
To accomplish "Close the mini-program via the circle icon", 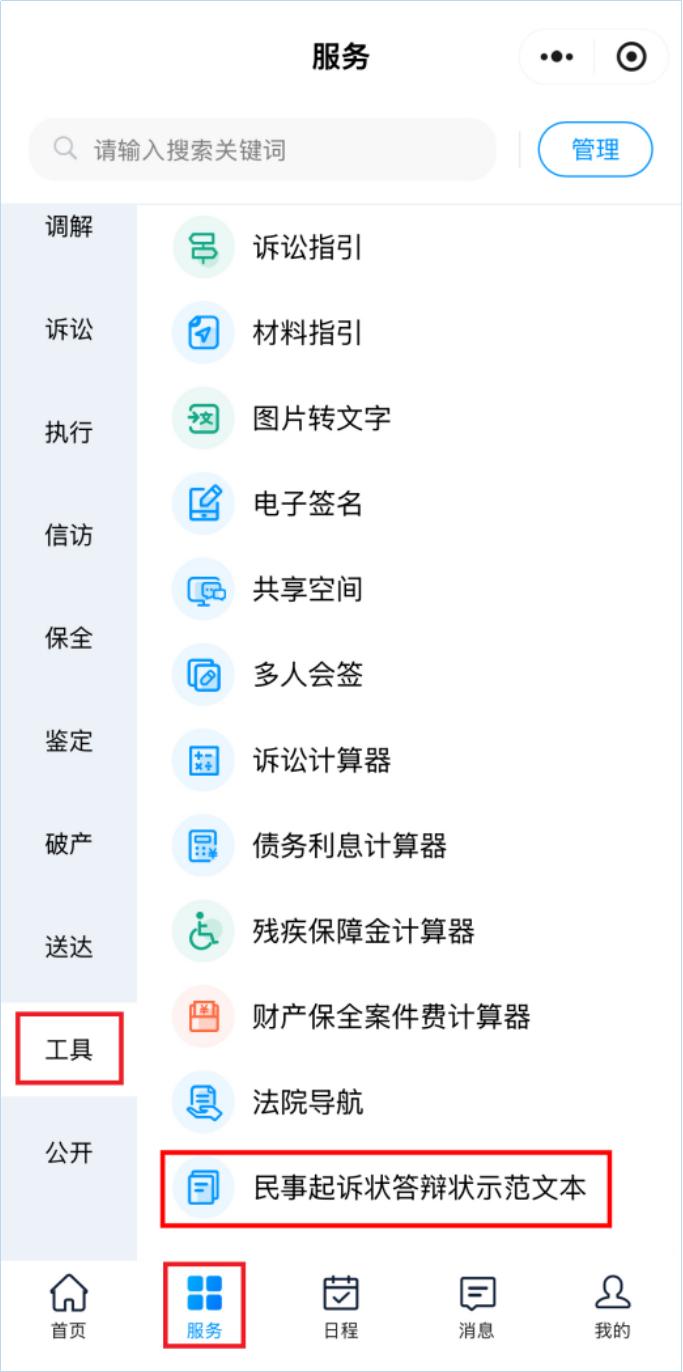I will 631,58.
